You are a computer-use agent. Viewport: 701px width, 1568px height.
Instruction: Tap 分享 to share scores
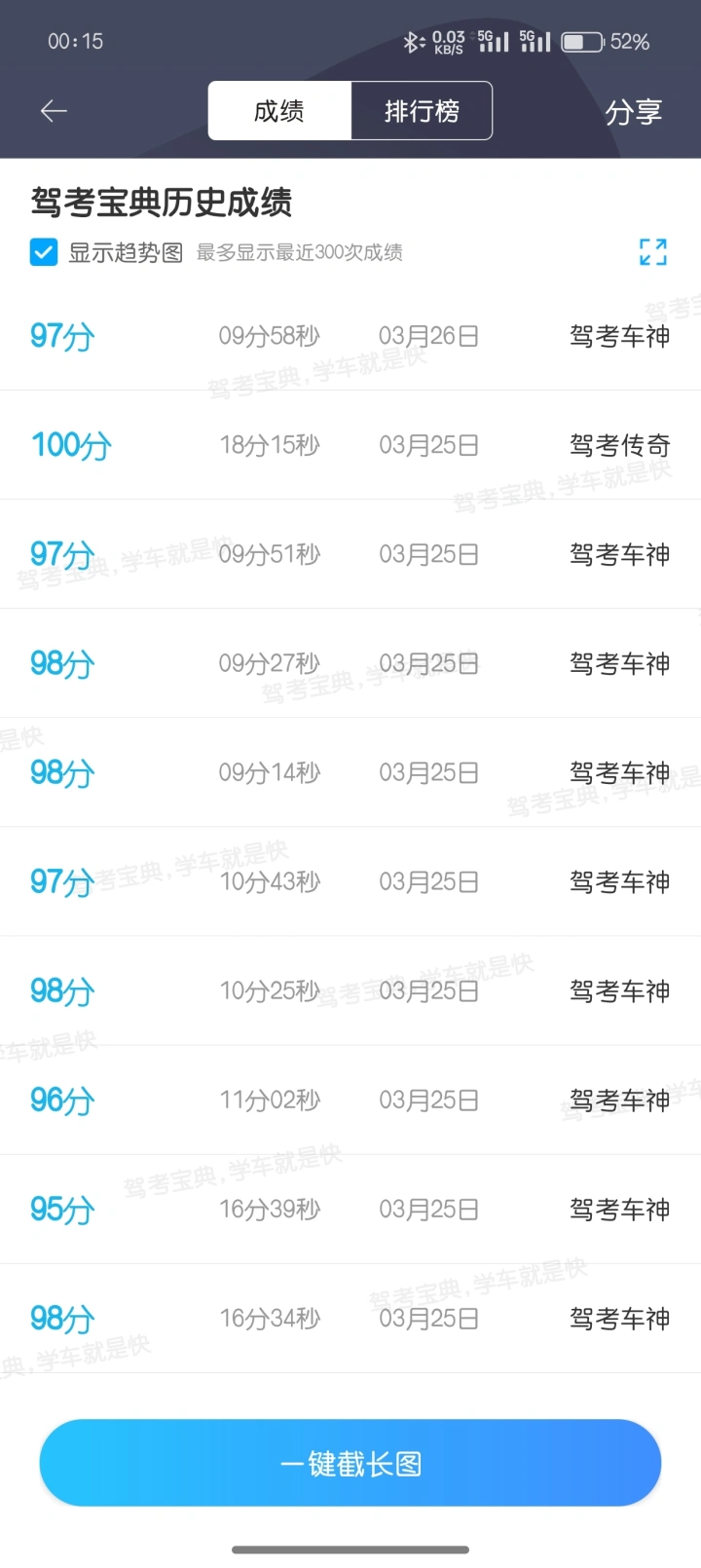(634, 112)
